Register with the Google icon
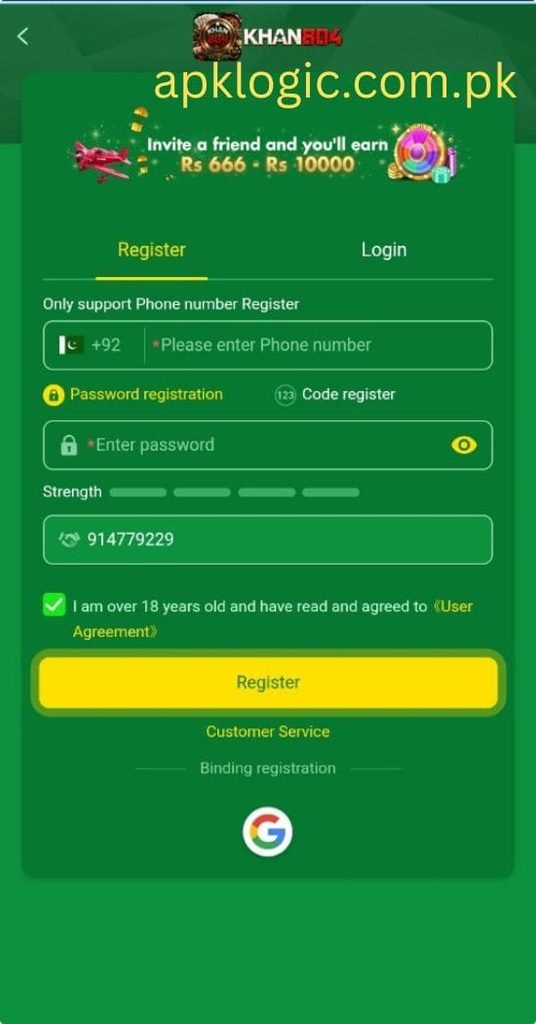536x1024 pixels. pyautogui.click(x=268, y=832)
